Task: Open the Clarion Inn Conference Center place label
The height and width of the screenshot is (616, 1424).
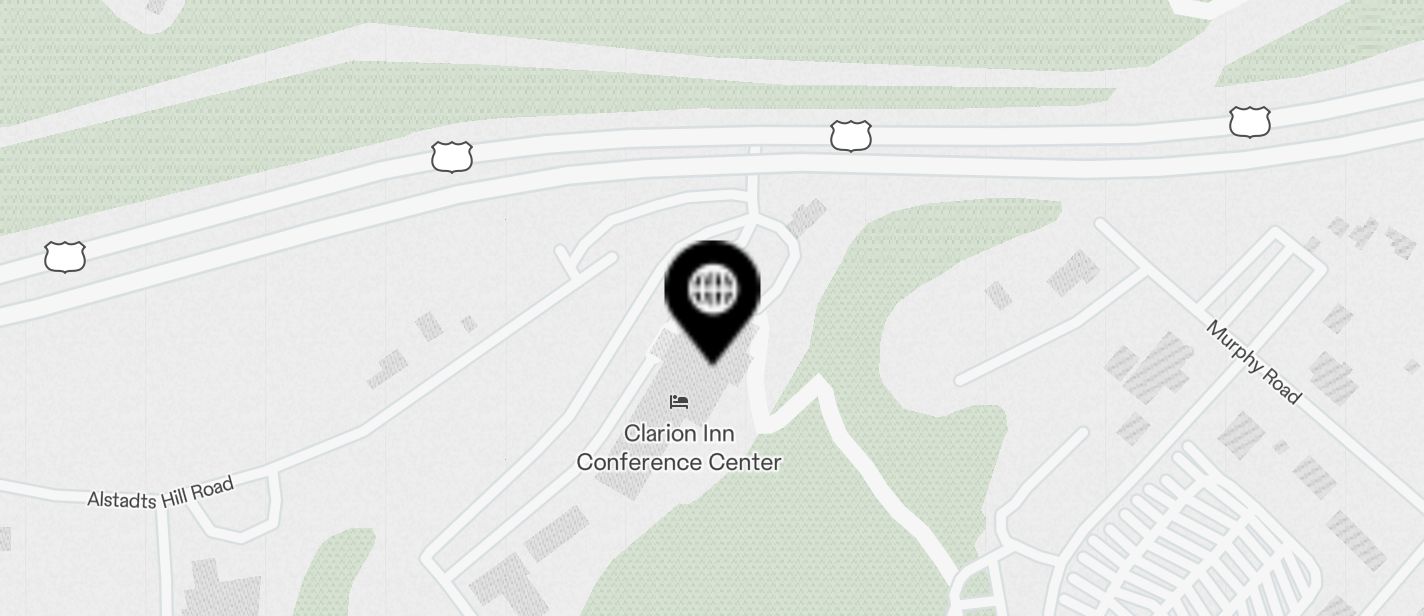Action: (679, 447)
